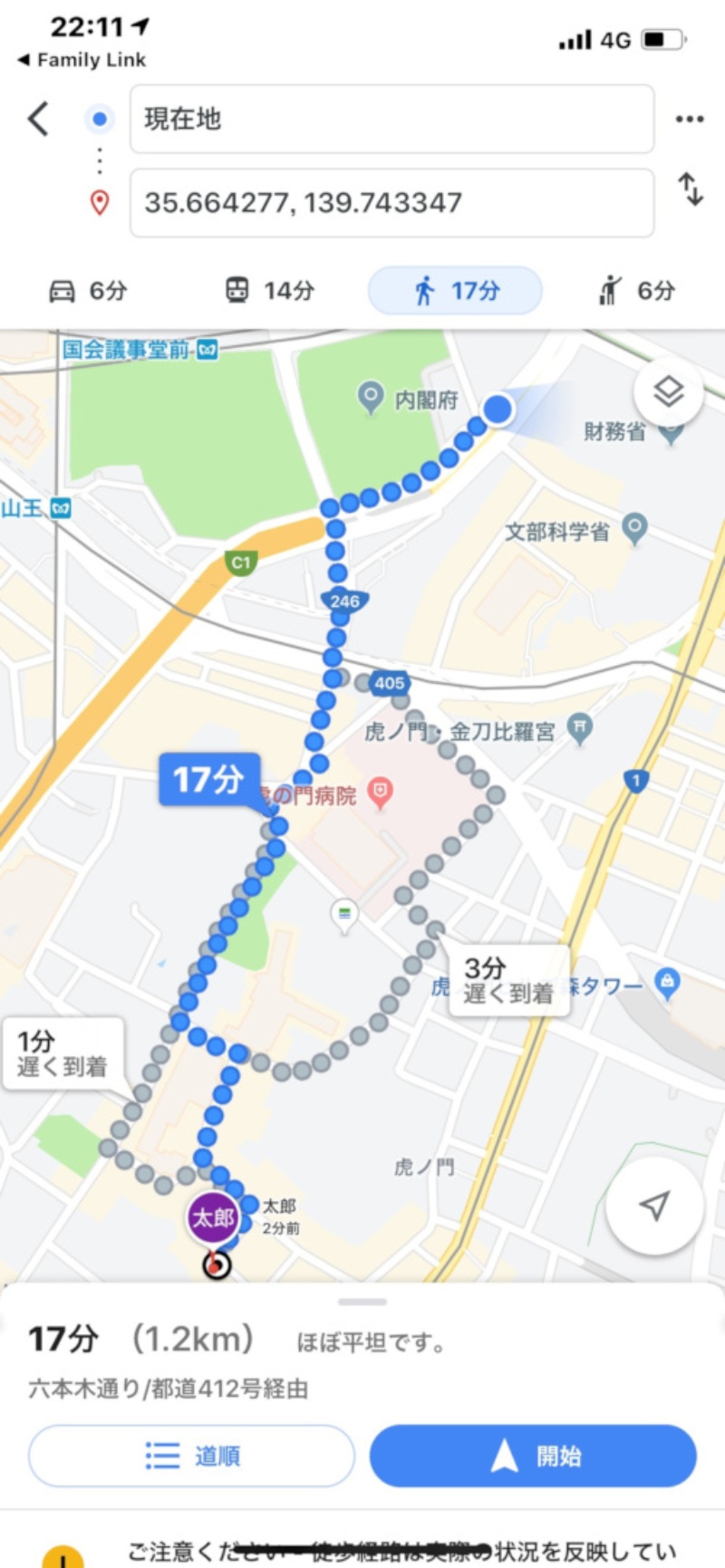Open the 文部科学省 place marker

(x=634, y=528)
